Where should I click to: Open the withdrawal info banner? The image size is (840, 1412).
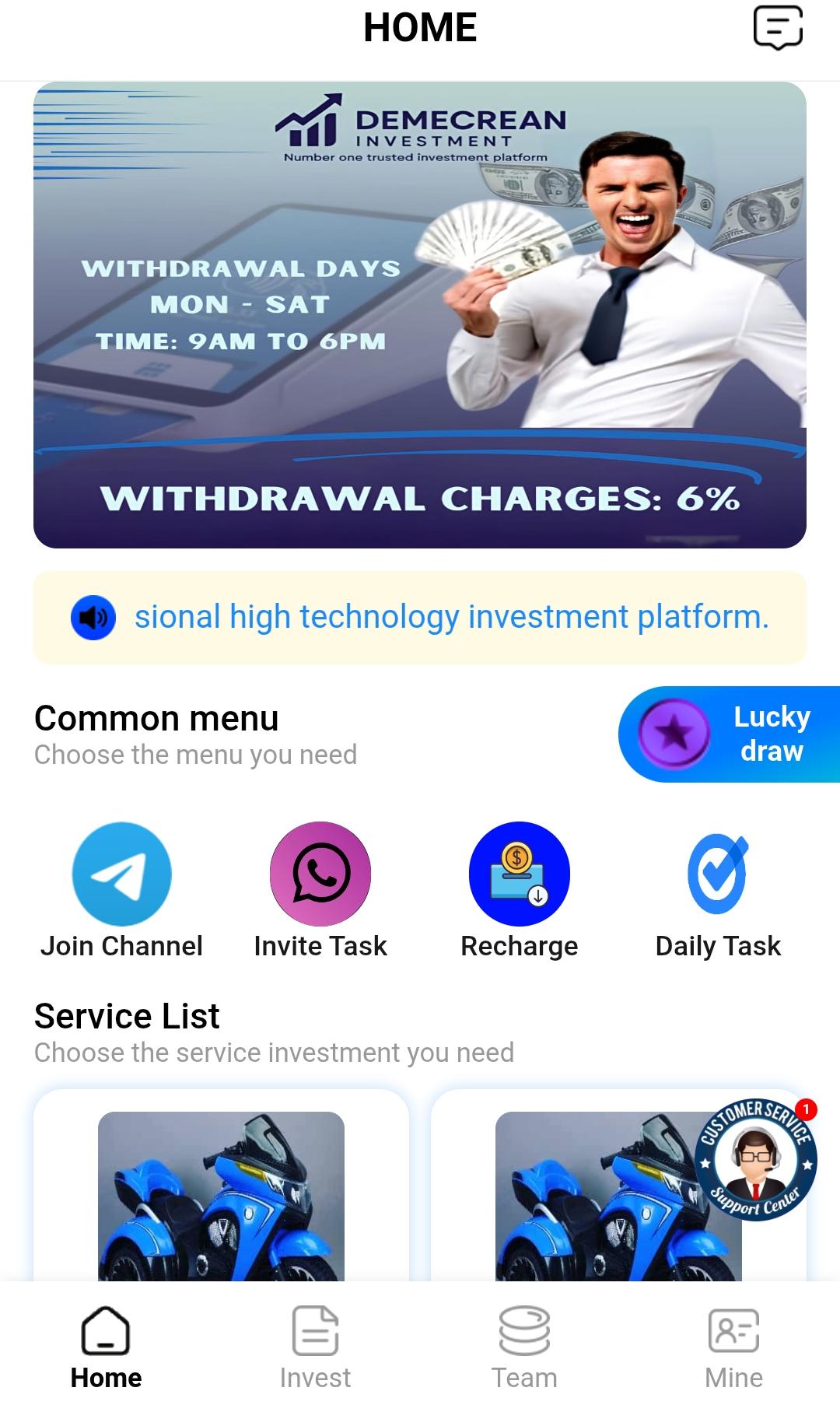click(x=420, y=315)
